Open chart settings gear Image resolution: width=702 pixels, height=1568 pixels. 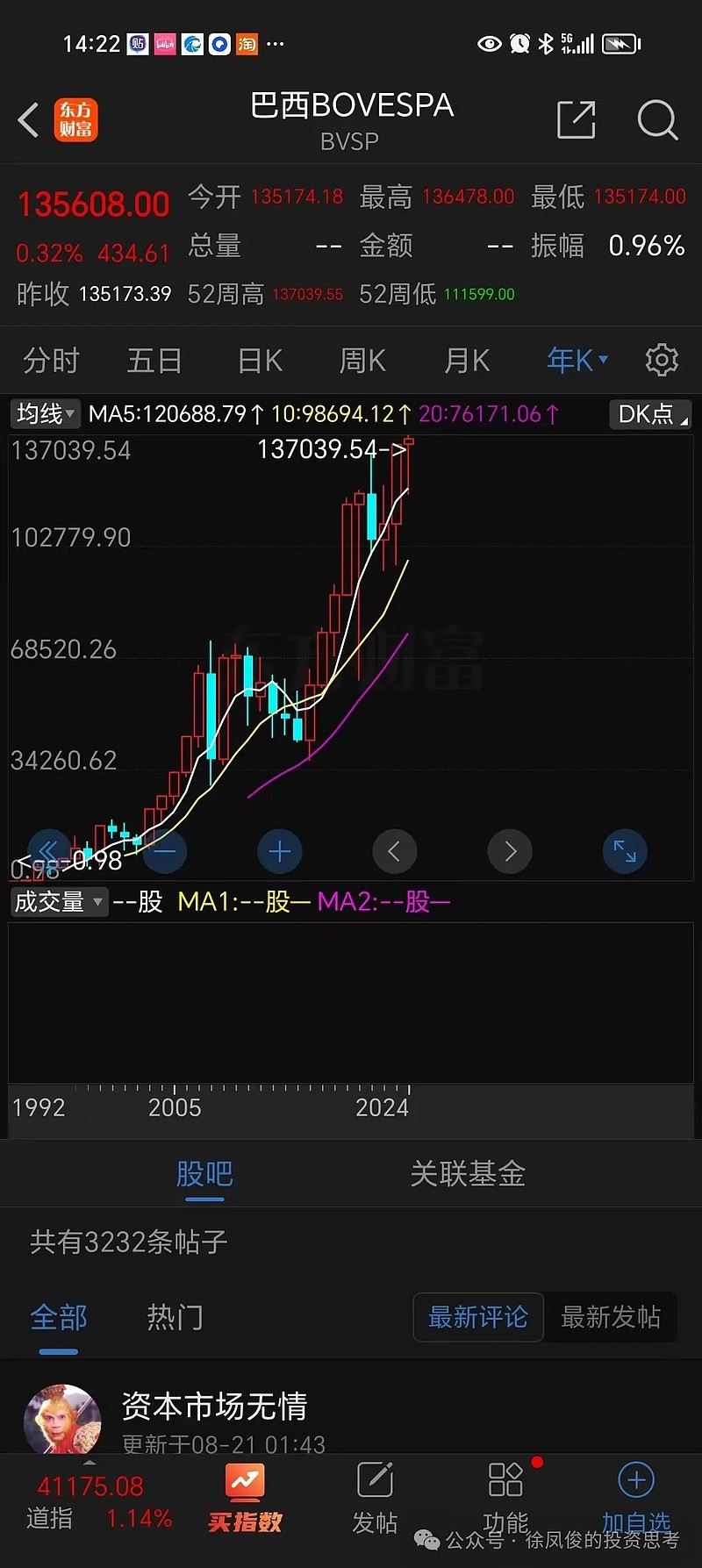[x=662, y=361]
